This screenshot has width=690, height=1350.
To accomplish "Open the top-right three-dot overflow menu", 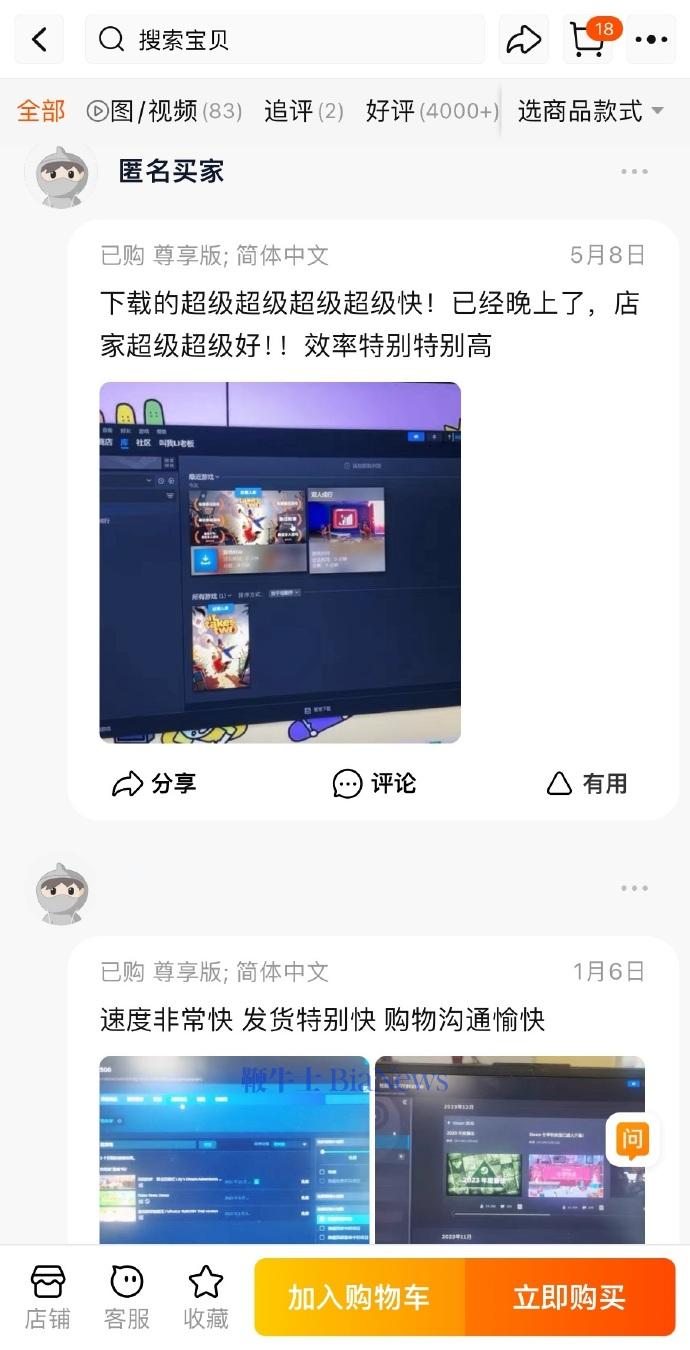I will click(x=651, y=40).
